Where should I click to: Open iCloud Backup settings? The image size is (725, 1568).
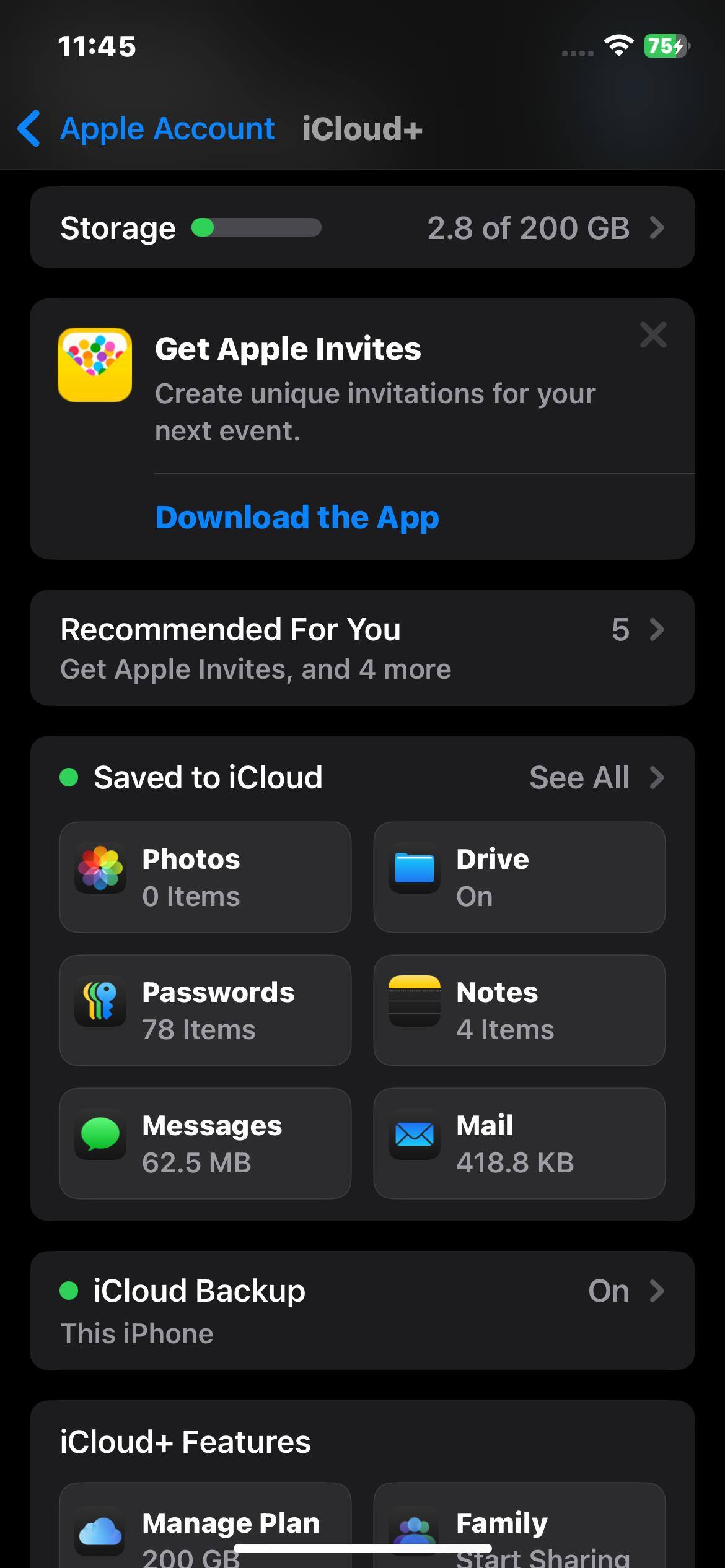coord(362,1310)
